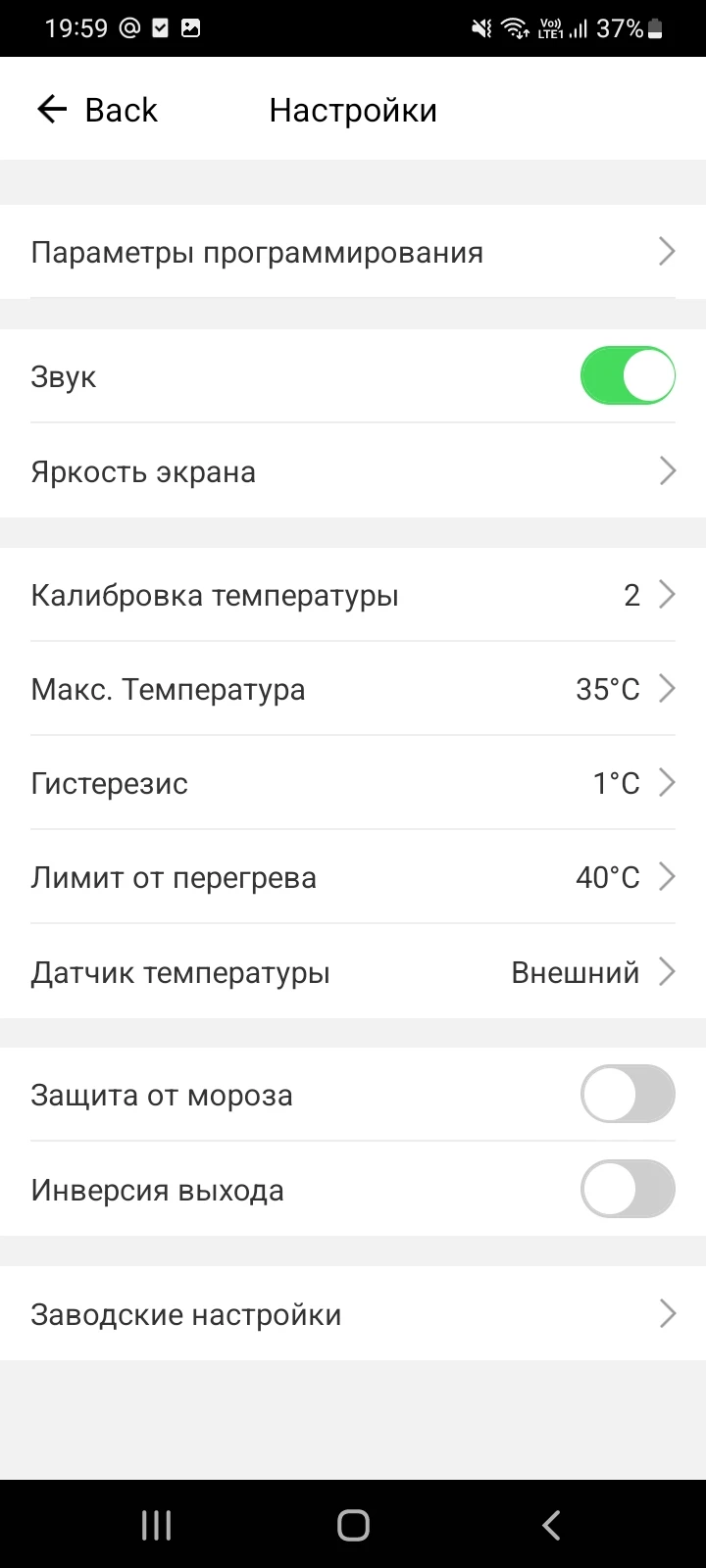This screenshot has width=706, height=1568.
Task: Adjust Лимит от перегрева
Action: click(x=353, y=877)
